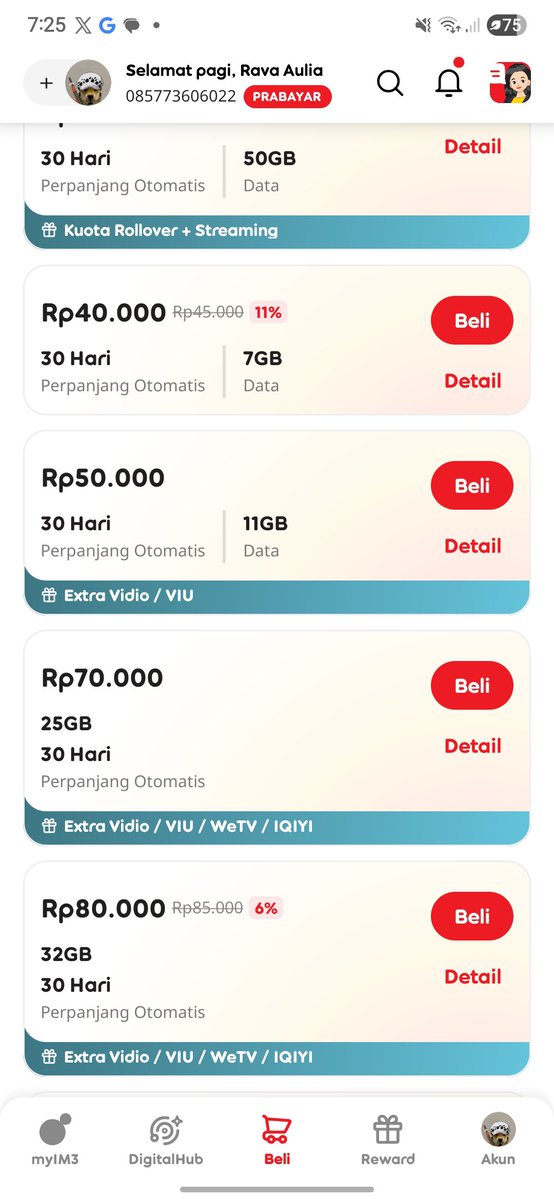View Detail of the Rp50.000 package
The height and width of the screenshot is (1200, 554).
point(472,546)
